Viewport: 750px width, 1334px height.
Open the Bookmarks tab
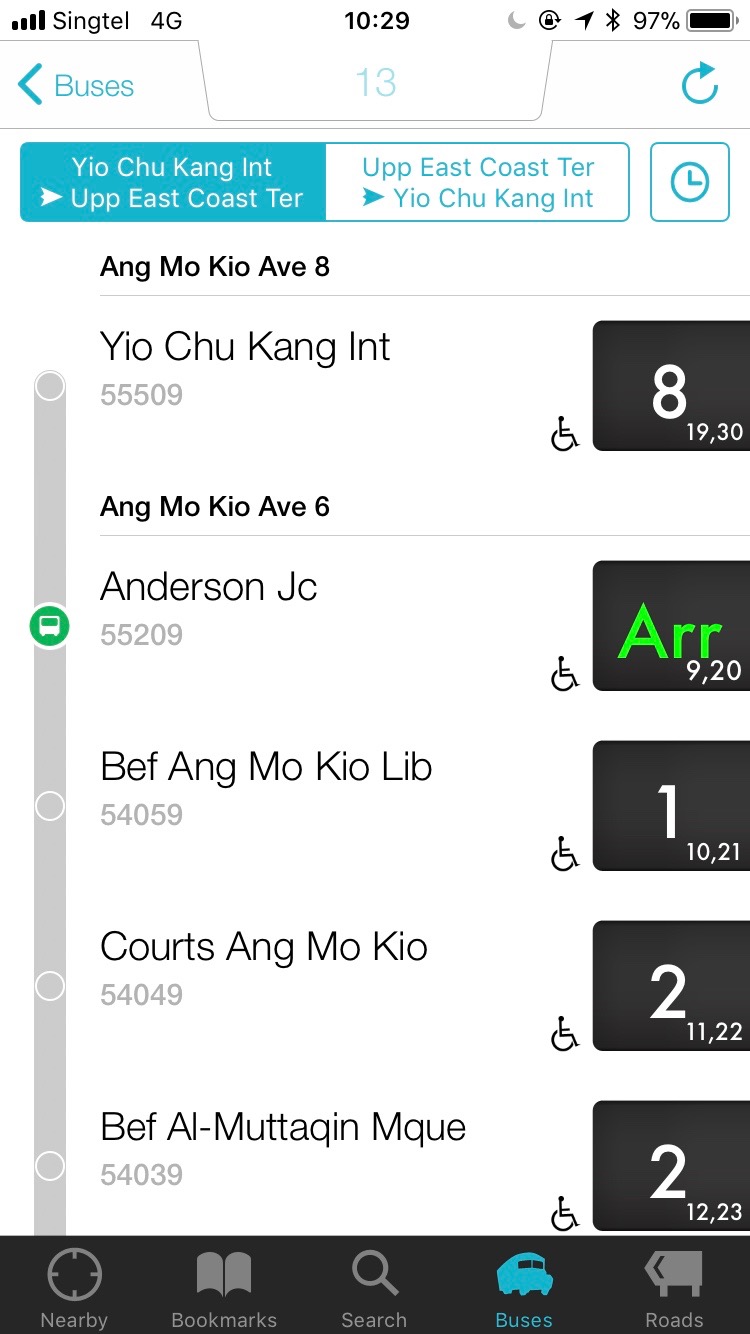(224, 1287)
